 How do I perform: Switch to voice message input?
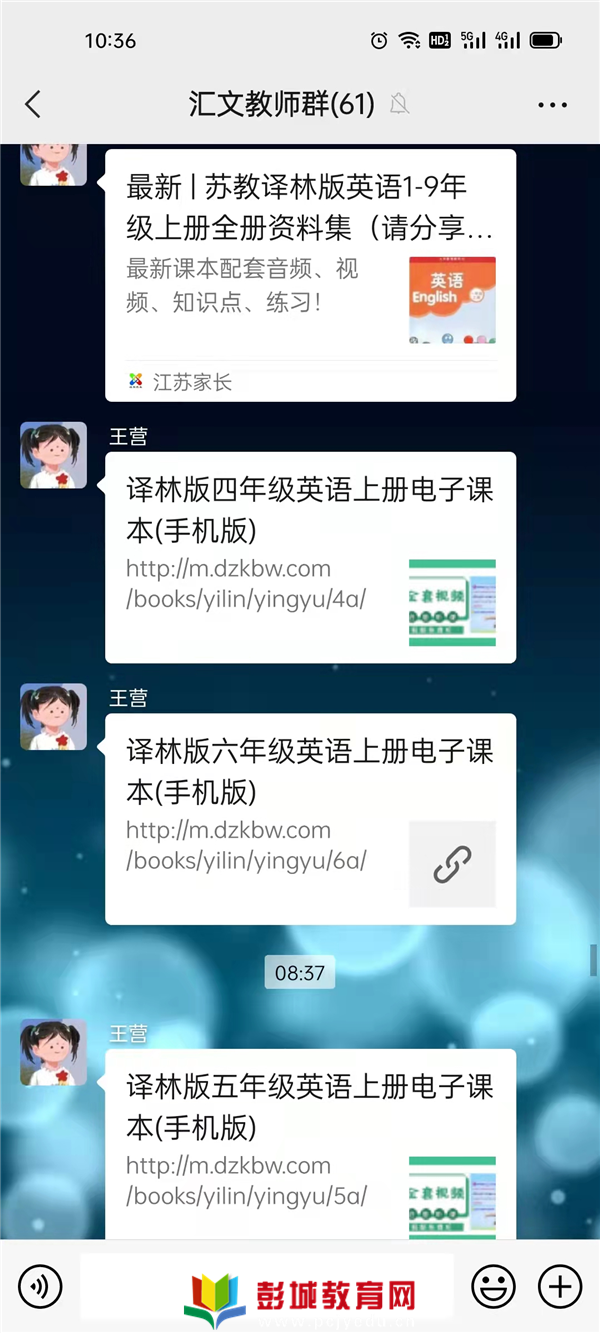[40, 1285]
